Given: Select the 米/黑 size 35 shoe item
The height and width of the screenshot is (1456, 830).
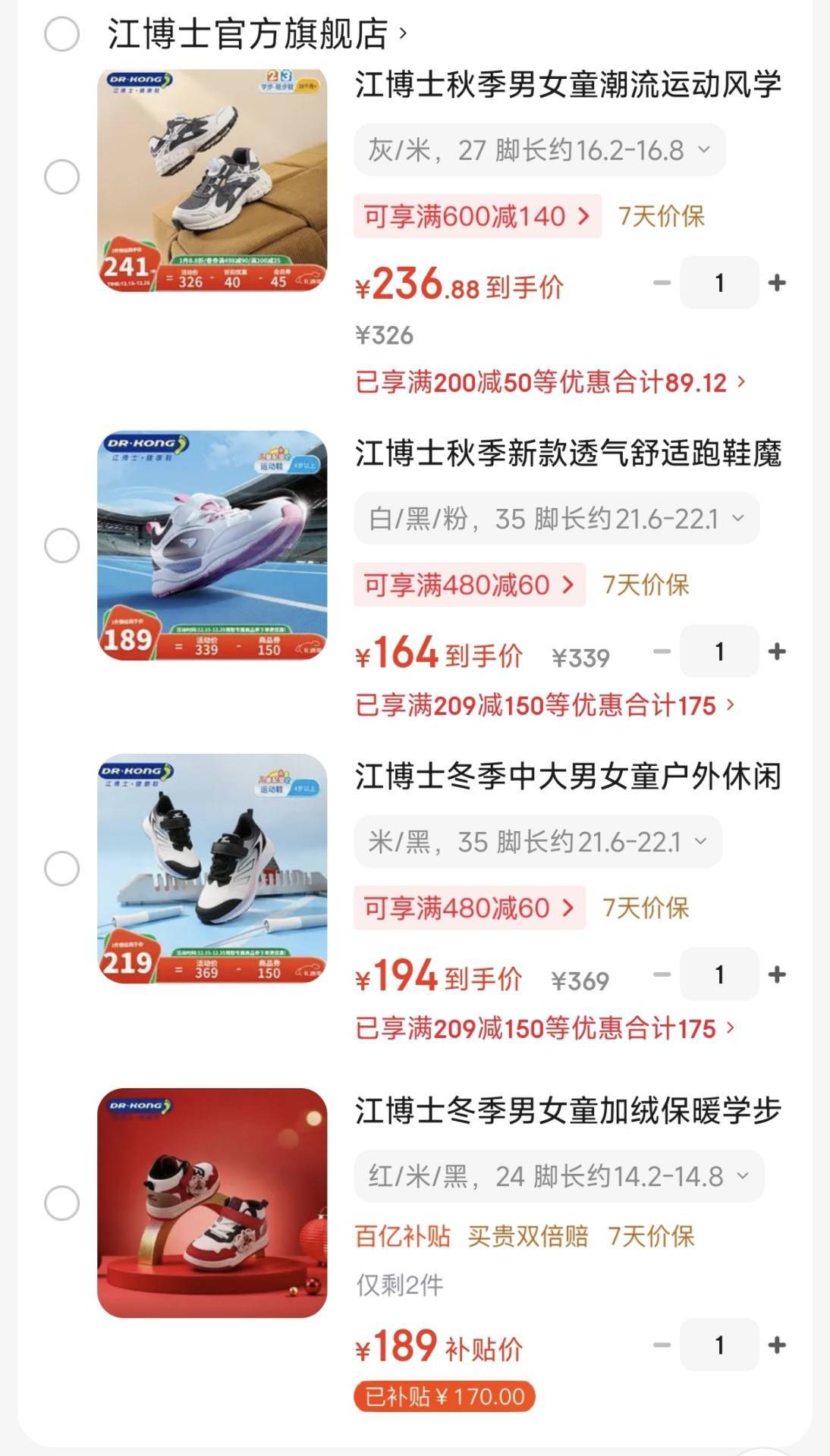Looking at the screenshot, I should (61, 868).
